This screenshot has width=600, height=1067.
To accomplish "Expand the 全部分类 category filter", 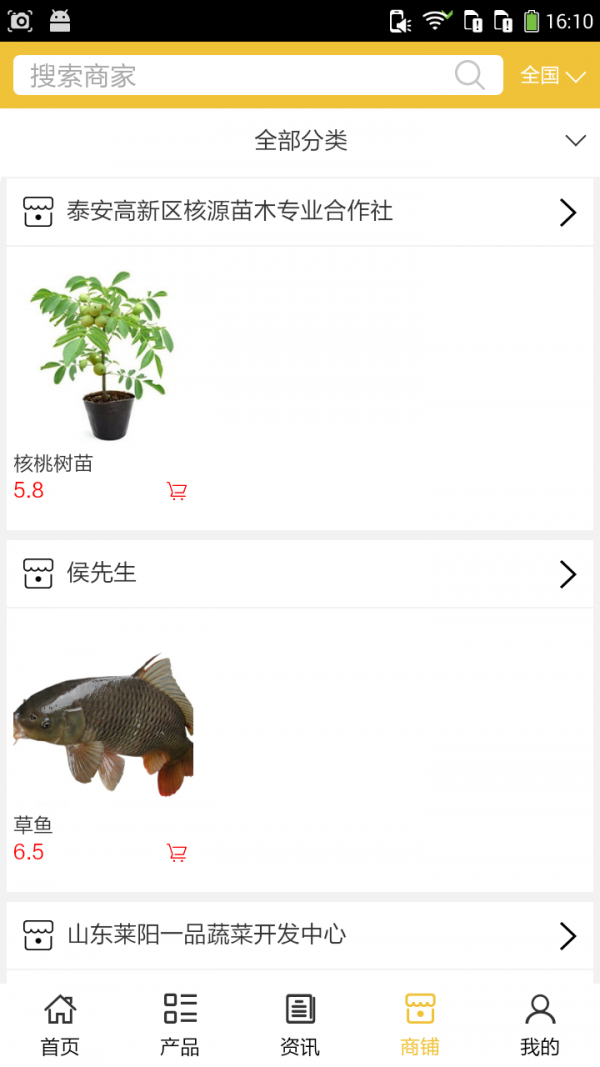I will (x=300, y=141).
